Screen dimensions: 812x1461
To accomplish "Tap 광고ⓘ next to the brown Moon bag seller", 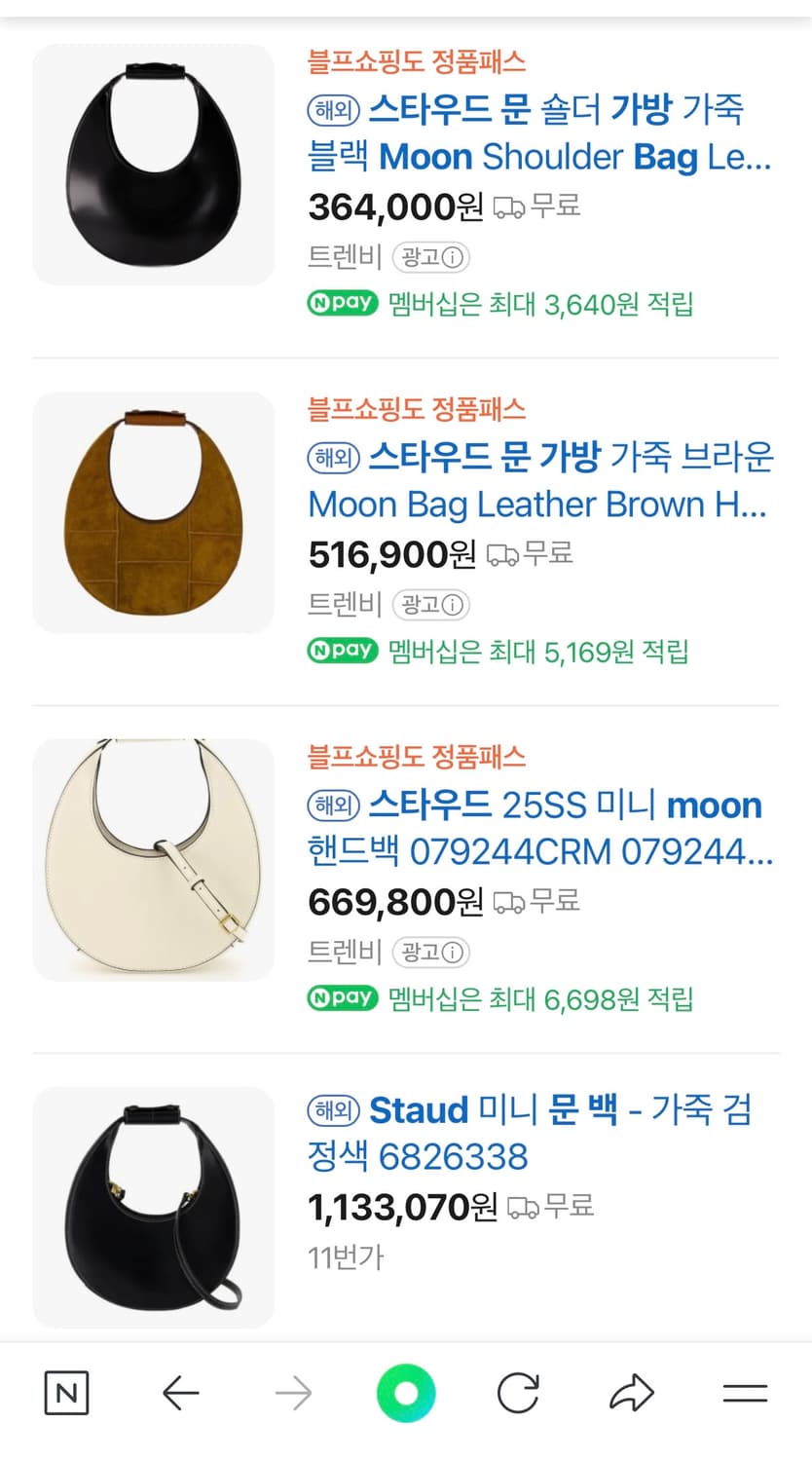I will [431, 605].
